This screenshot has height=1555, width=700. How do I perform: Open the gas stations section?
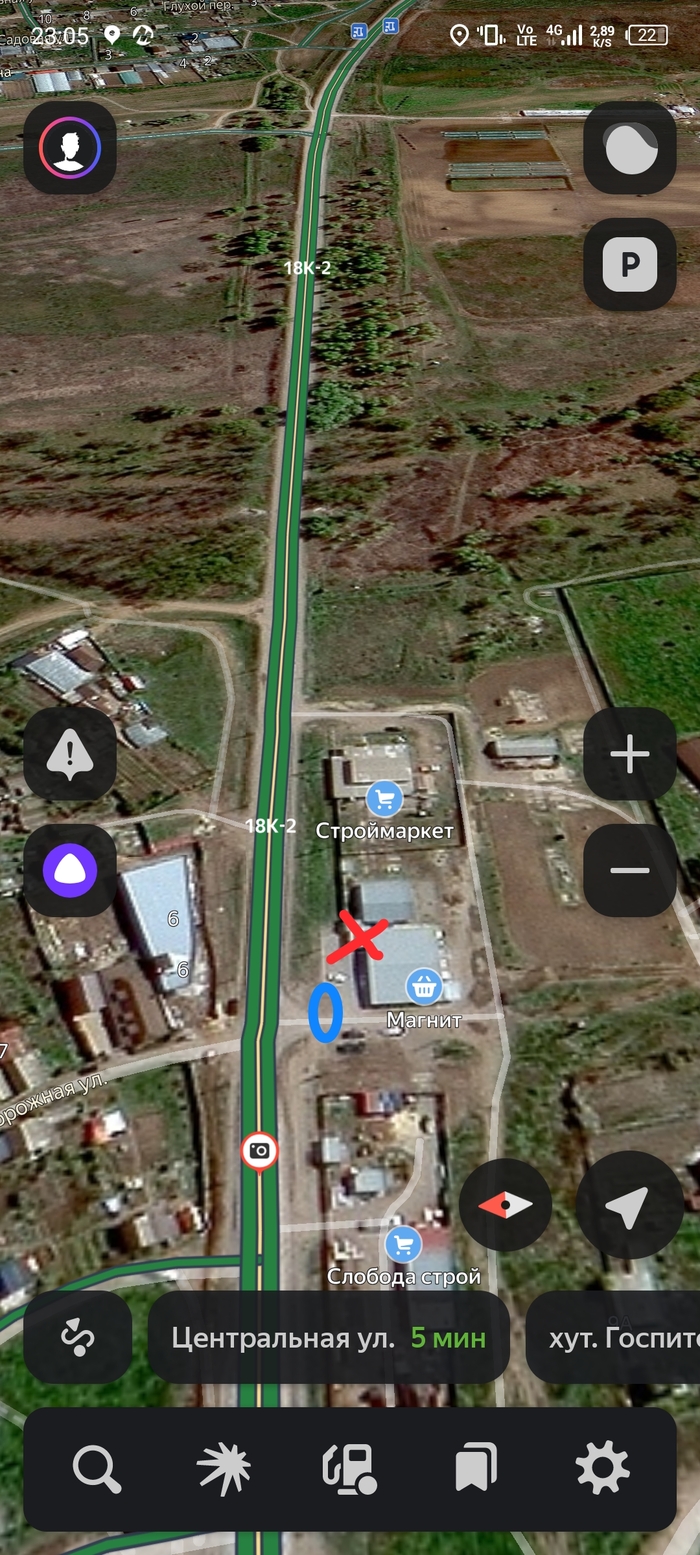coord(349,1469)
